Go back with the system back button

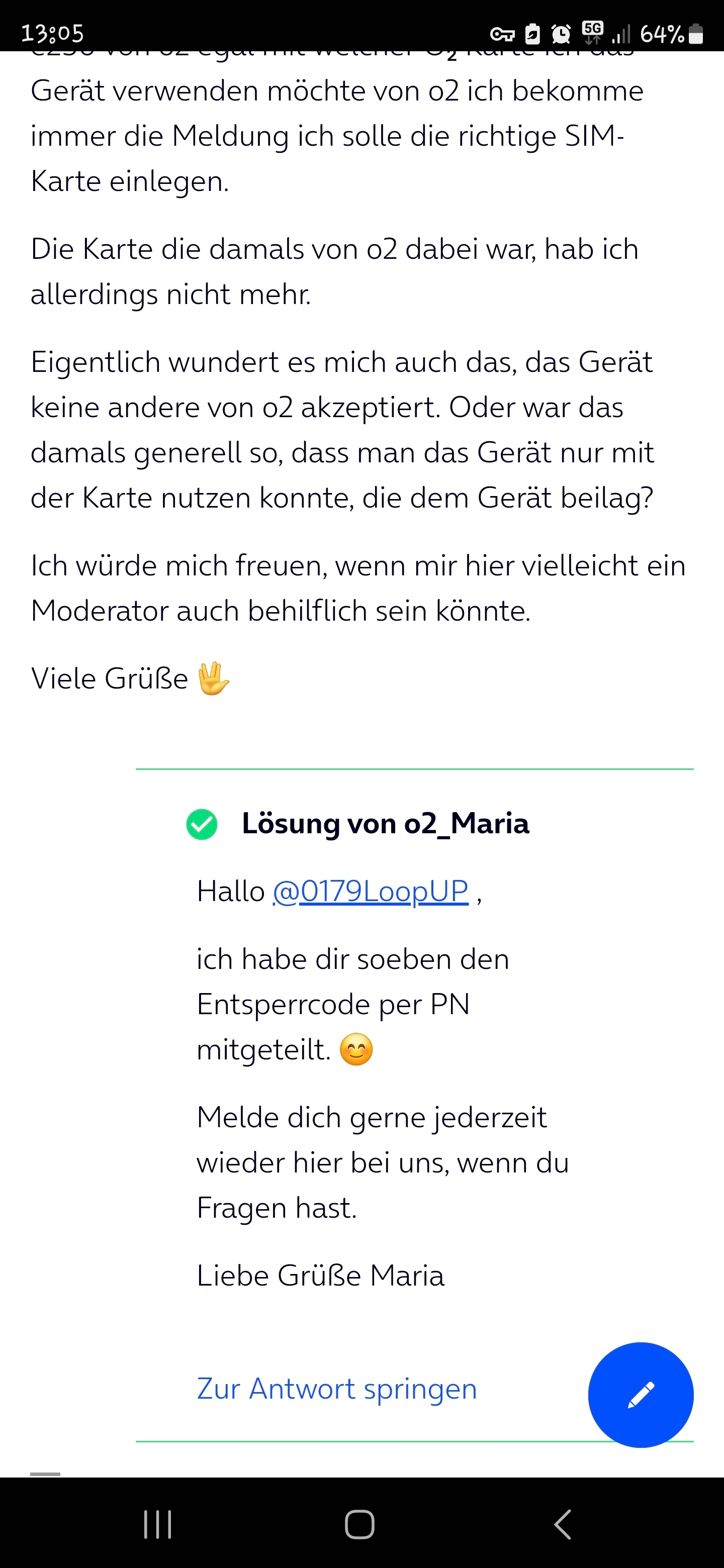tap(563, 1524)
